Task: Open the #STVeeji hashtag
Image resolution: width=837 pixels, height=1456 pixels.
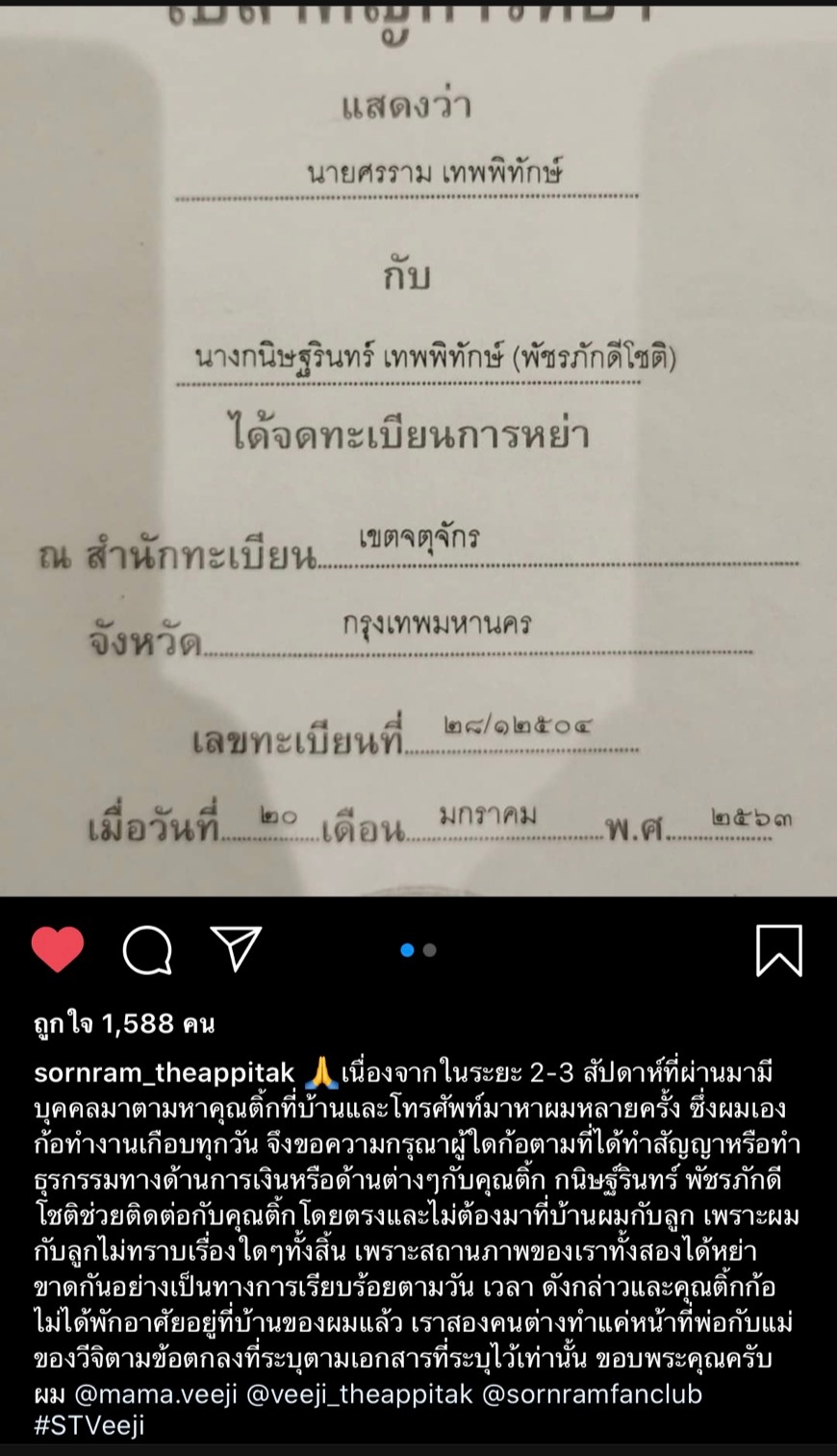Action: [x=89, y=1425]
